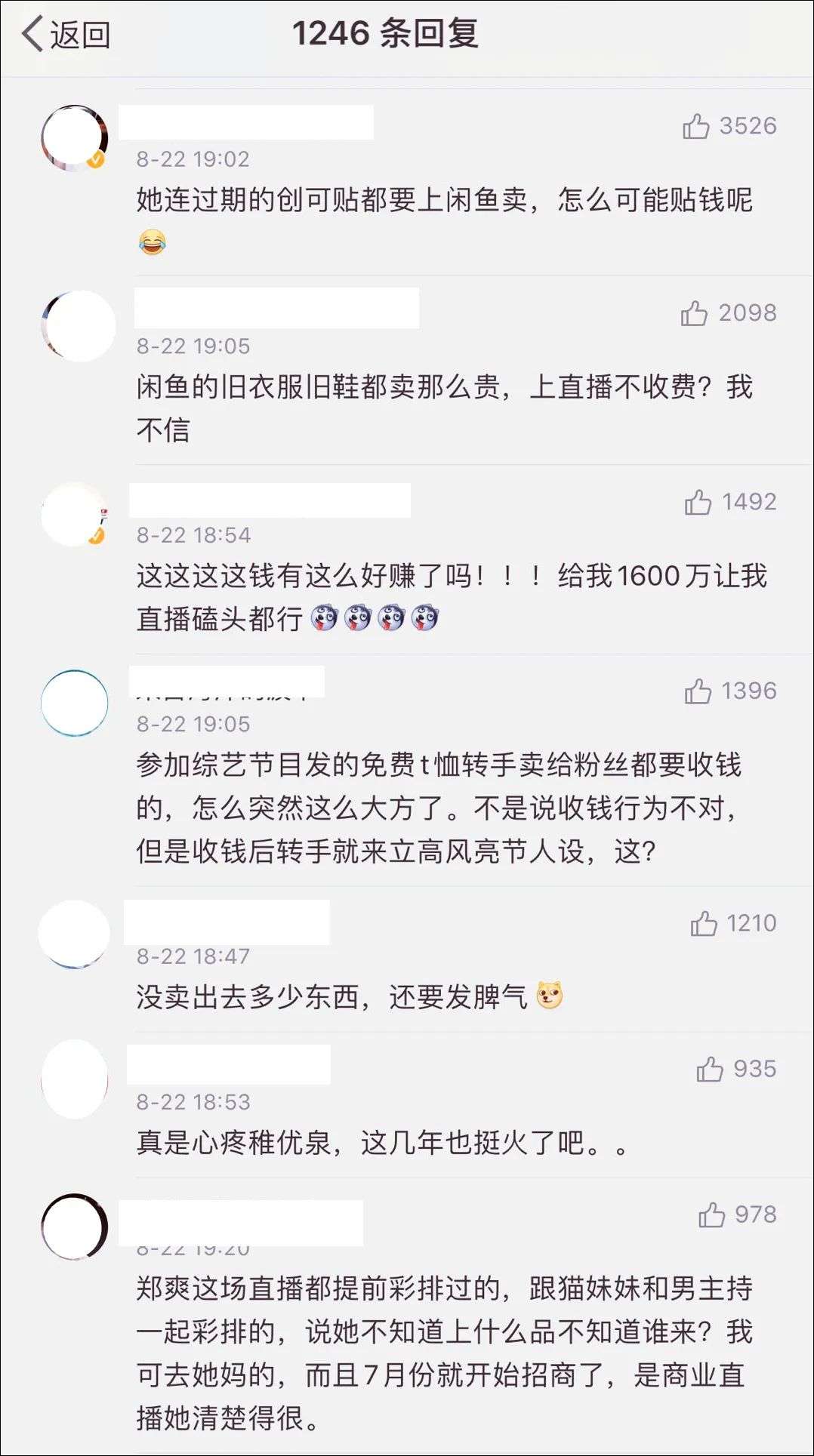Open the comment about 郑爽这场直播彩排
Screen dimensions: 814x1456
click(x=445, y=1353)
